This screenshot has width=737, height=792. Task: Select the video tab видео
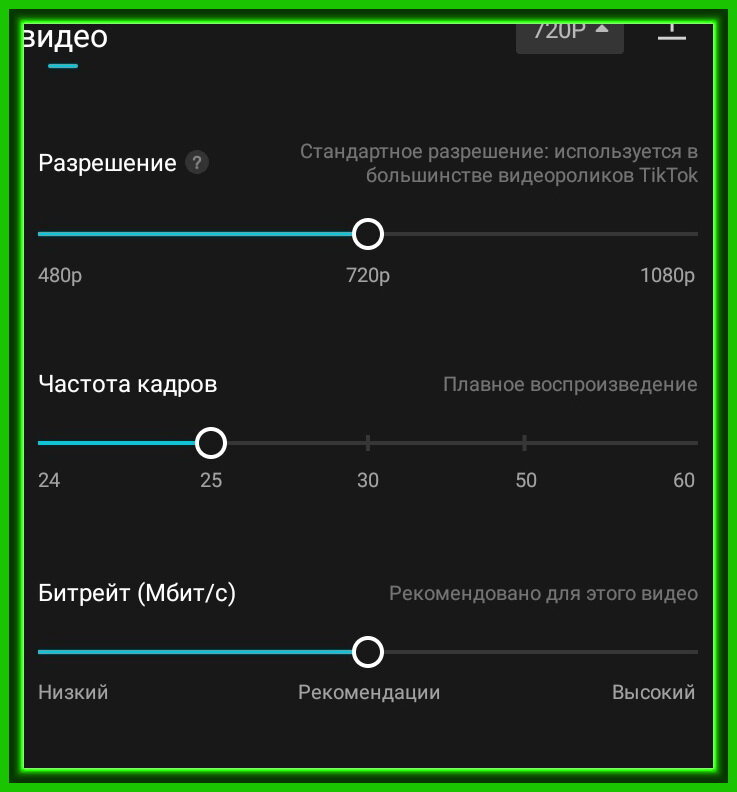pyautogui.click(x=62, y=38)
